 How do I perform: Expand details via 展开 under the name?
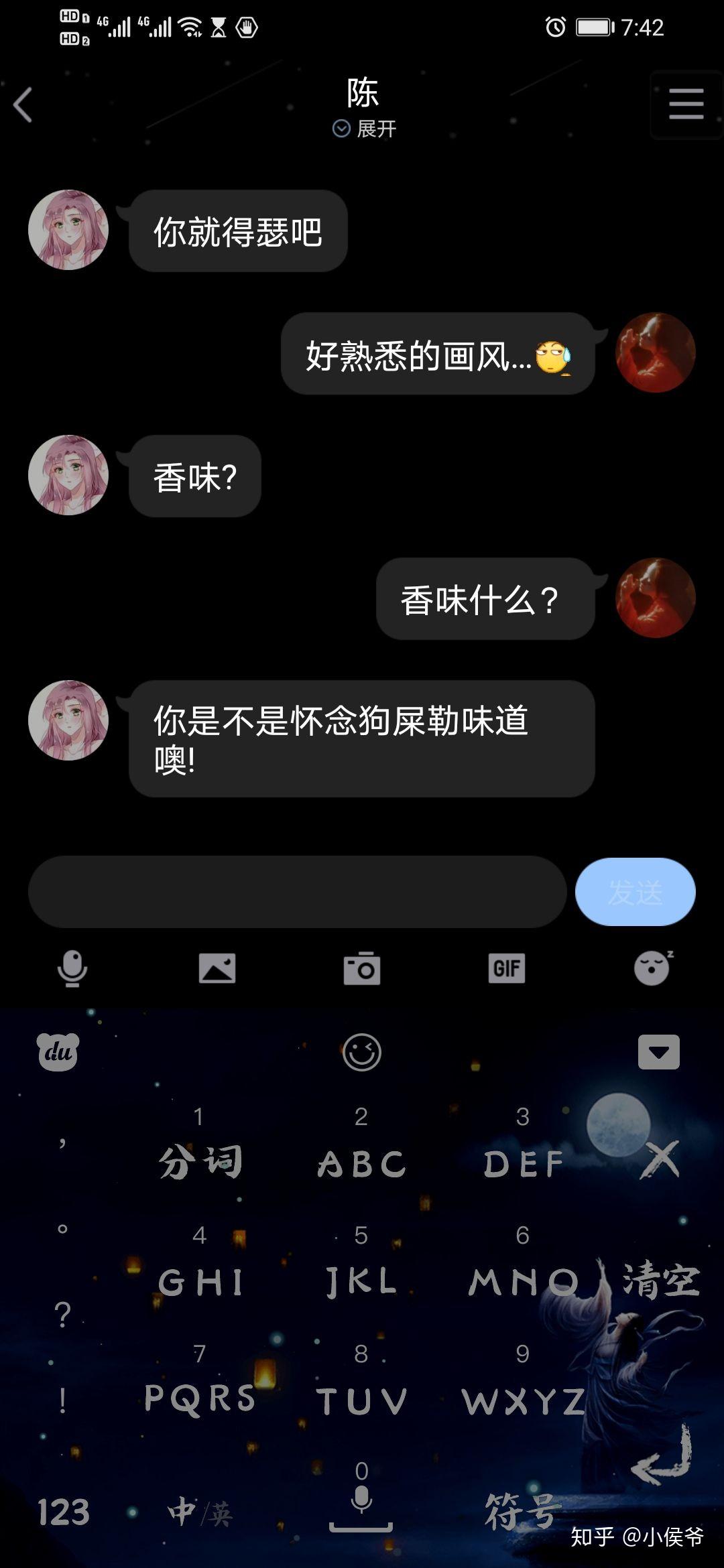(364, 129)
